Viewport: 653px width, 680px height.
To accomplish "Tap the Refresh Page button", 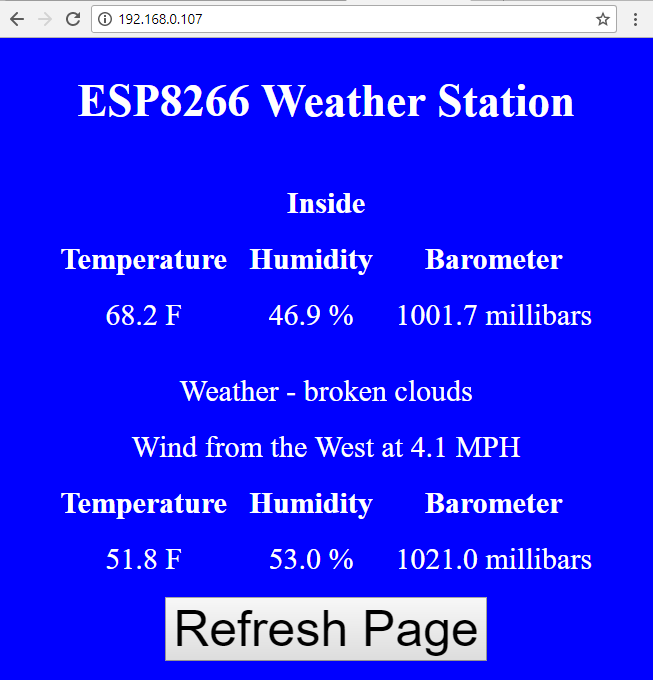I will coord(326,629).
